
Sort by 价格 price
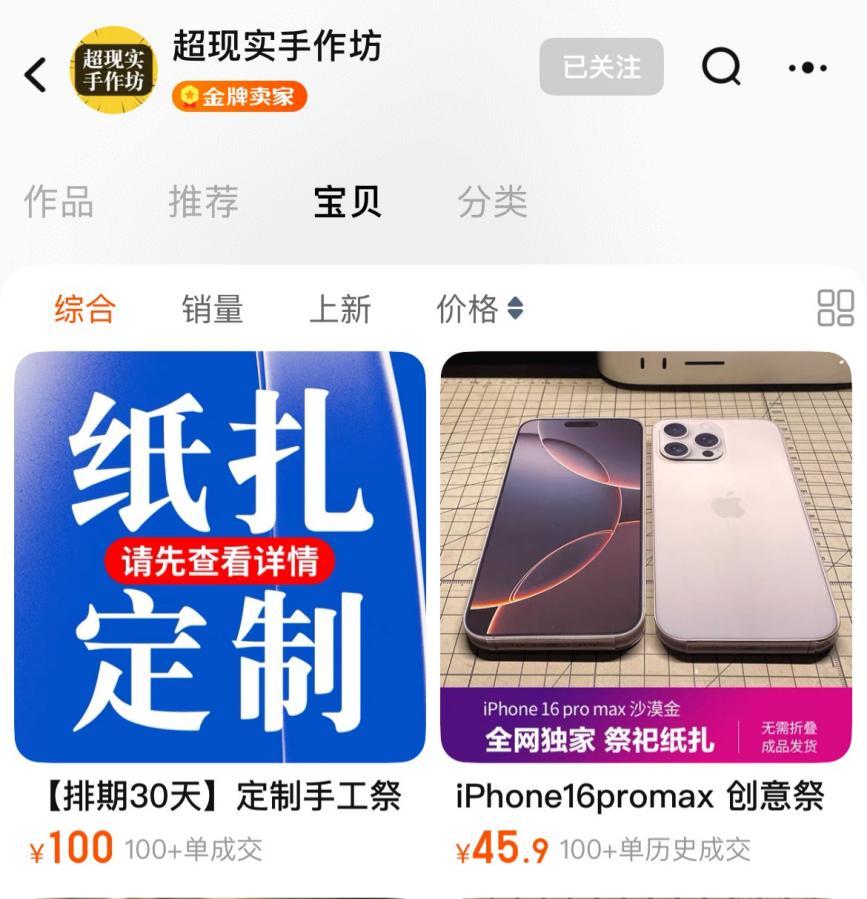479,309
